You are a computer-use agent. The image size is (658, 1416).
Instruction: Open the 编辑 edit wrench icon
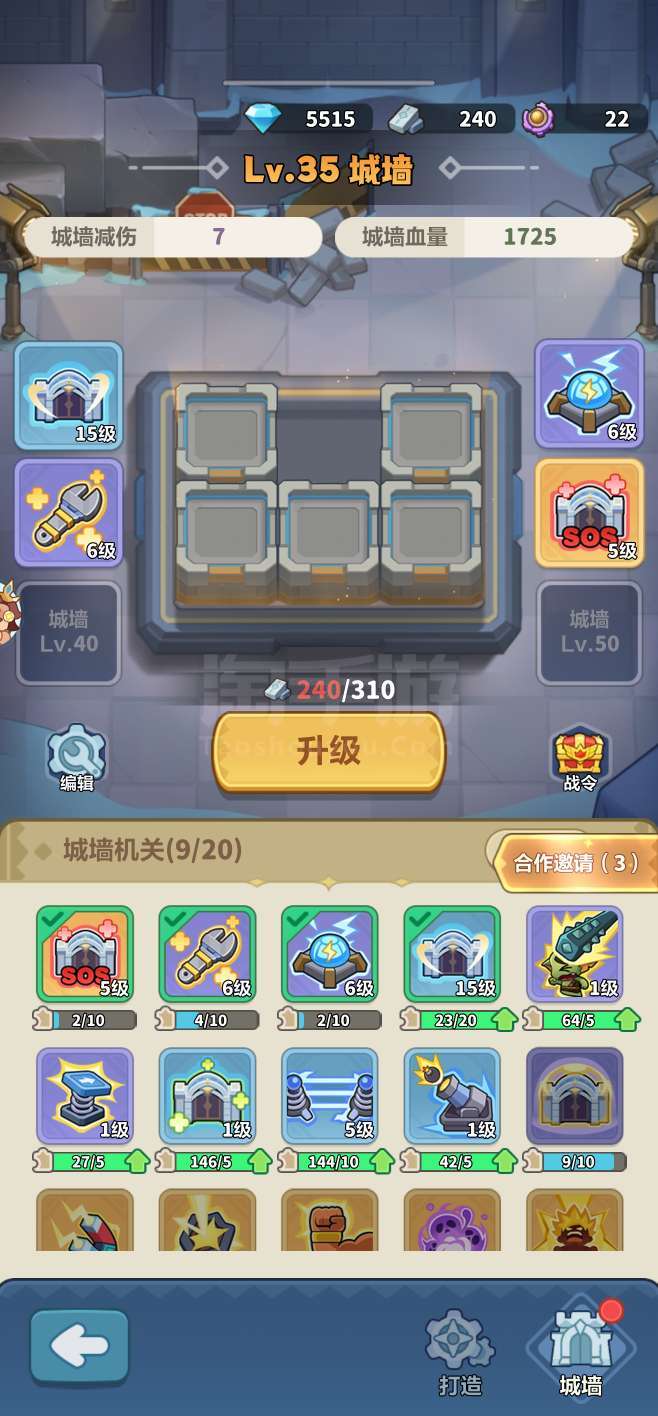tap(77, 758)
